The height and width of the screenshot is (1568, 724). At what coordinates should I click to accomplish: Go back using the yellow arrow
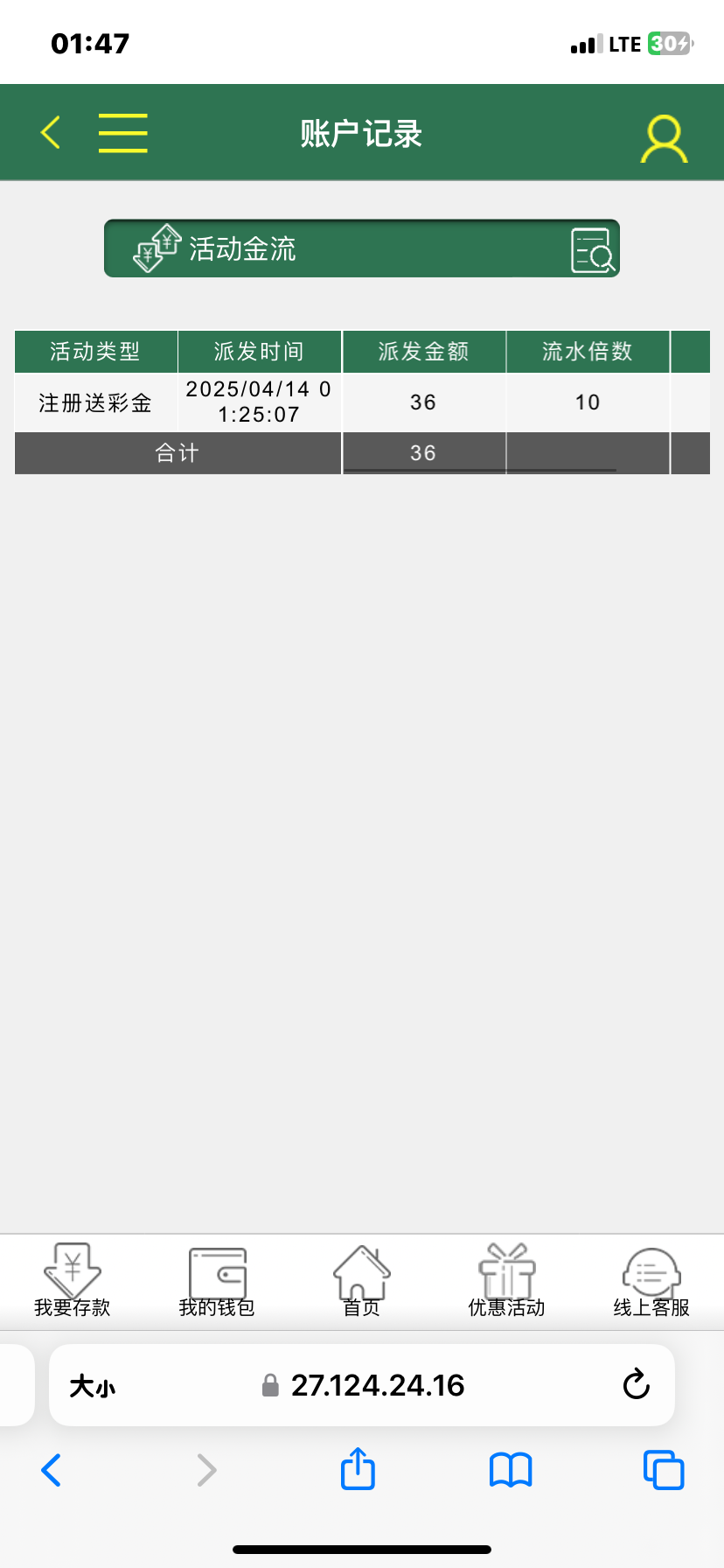click(51, 133)
